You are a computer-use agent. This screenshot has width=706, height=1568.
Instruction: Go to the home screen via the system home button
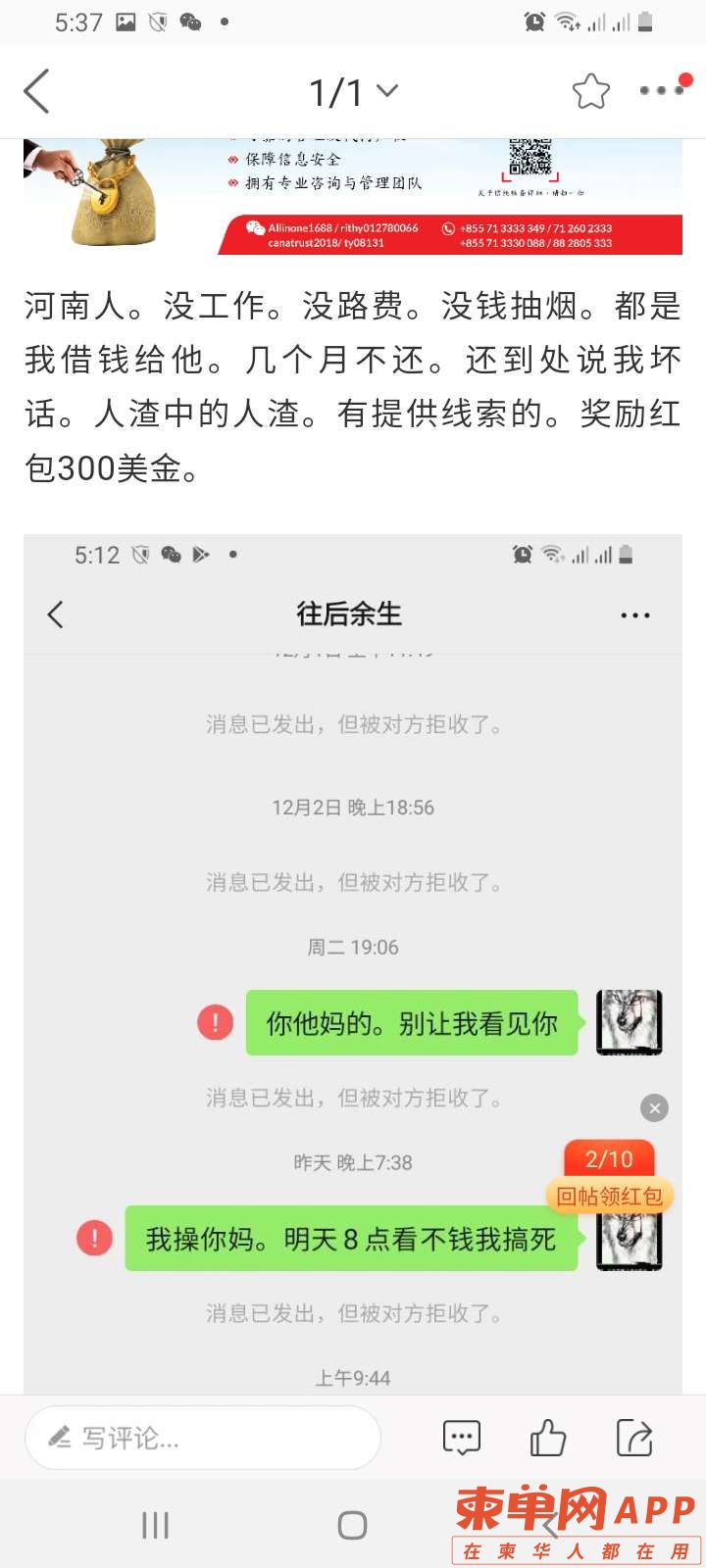[352, 1525]
